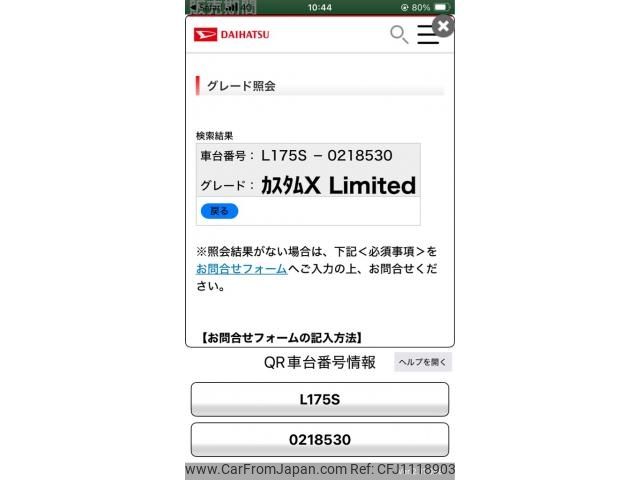Open the お問合せフォーム link

[x=241, y=269]
